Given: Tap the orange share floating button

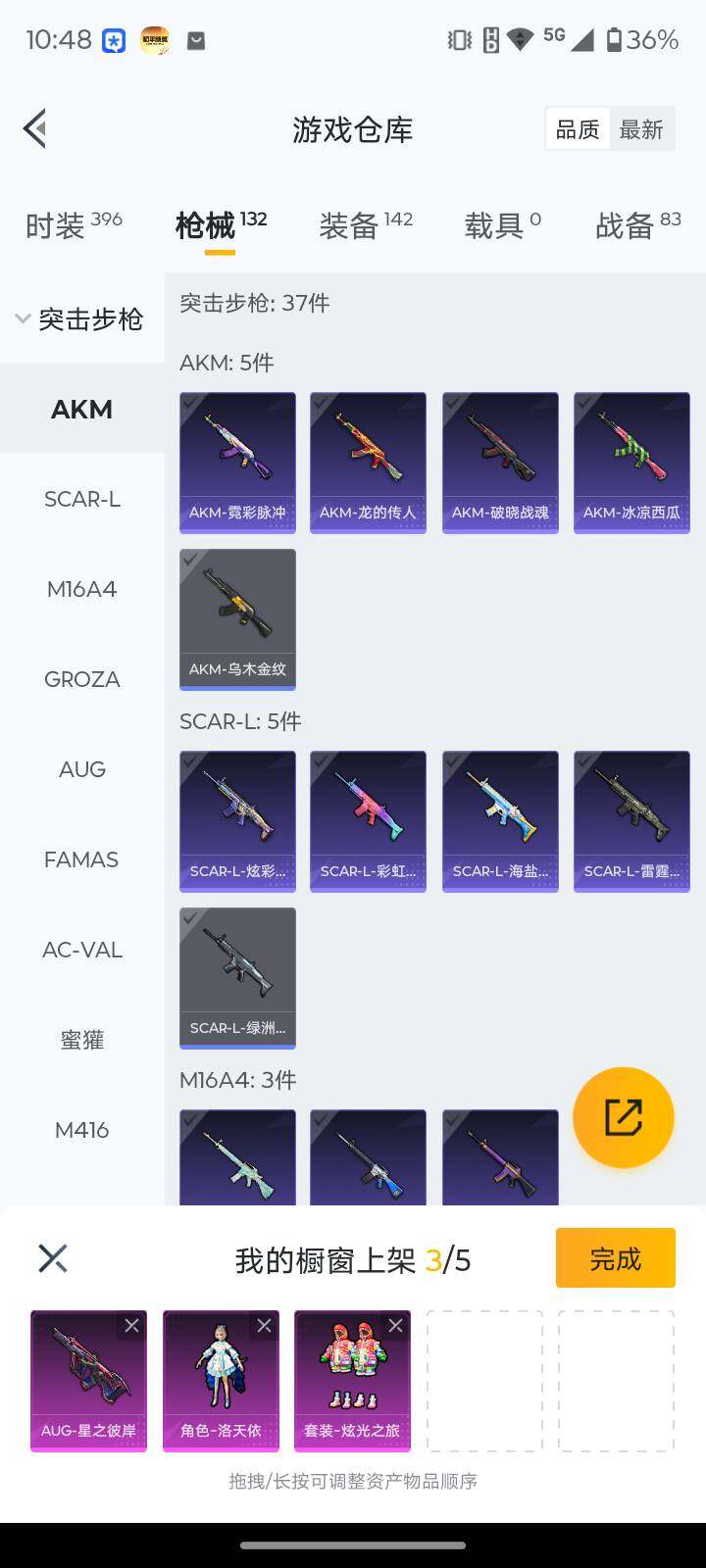Looking at the screenshot, I should pos(623,1117).
